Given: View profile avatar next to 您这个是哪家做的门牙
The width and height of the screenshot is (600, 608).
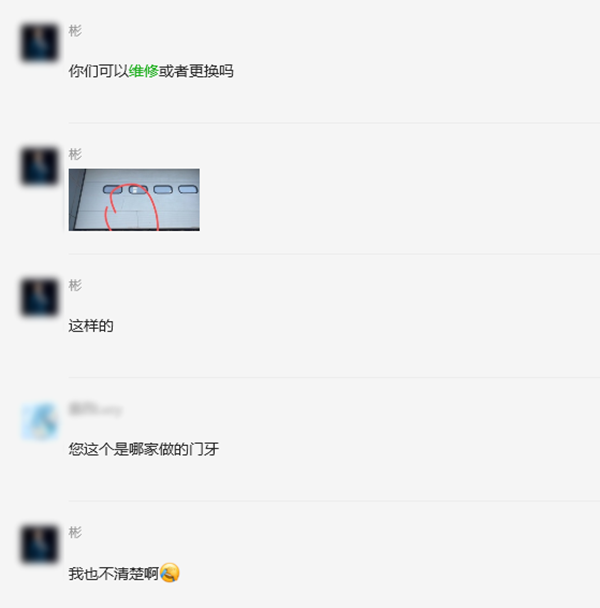Looking at the screenshot, I should coord(39,421).
